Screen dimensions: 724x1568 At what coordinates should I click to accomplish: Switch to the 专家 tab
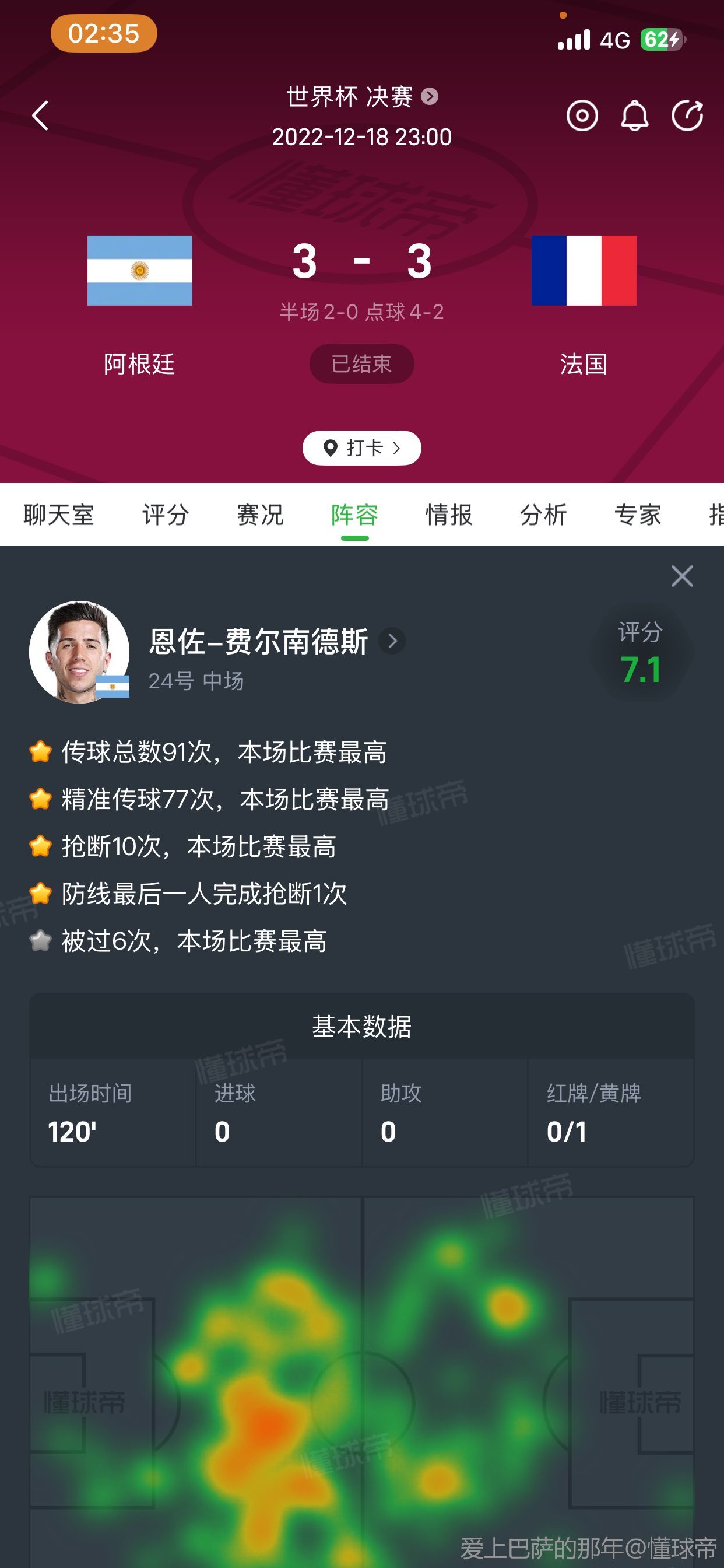638,515
